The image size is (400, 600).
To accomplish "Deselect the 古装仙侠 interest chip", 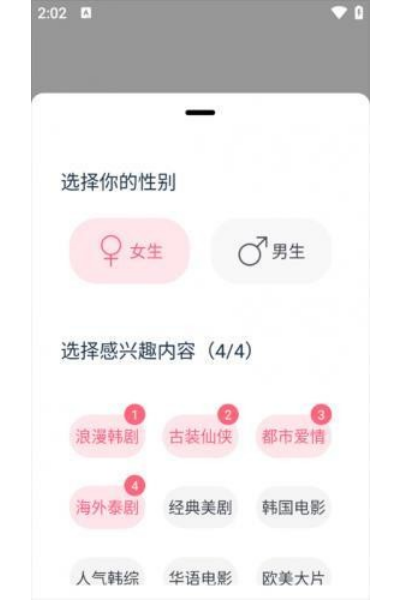I will (x=200, y=436).
